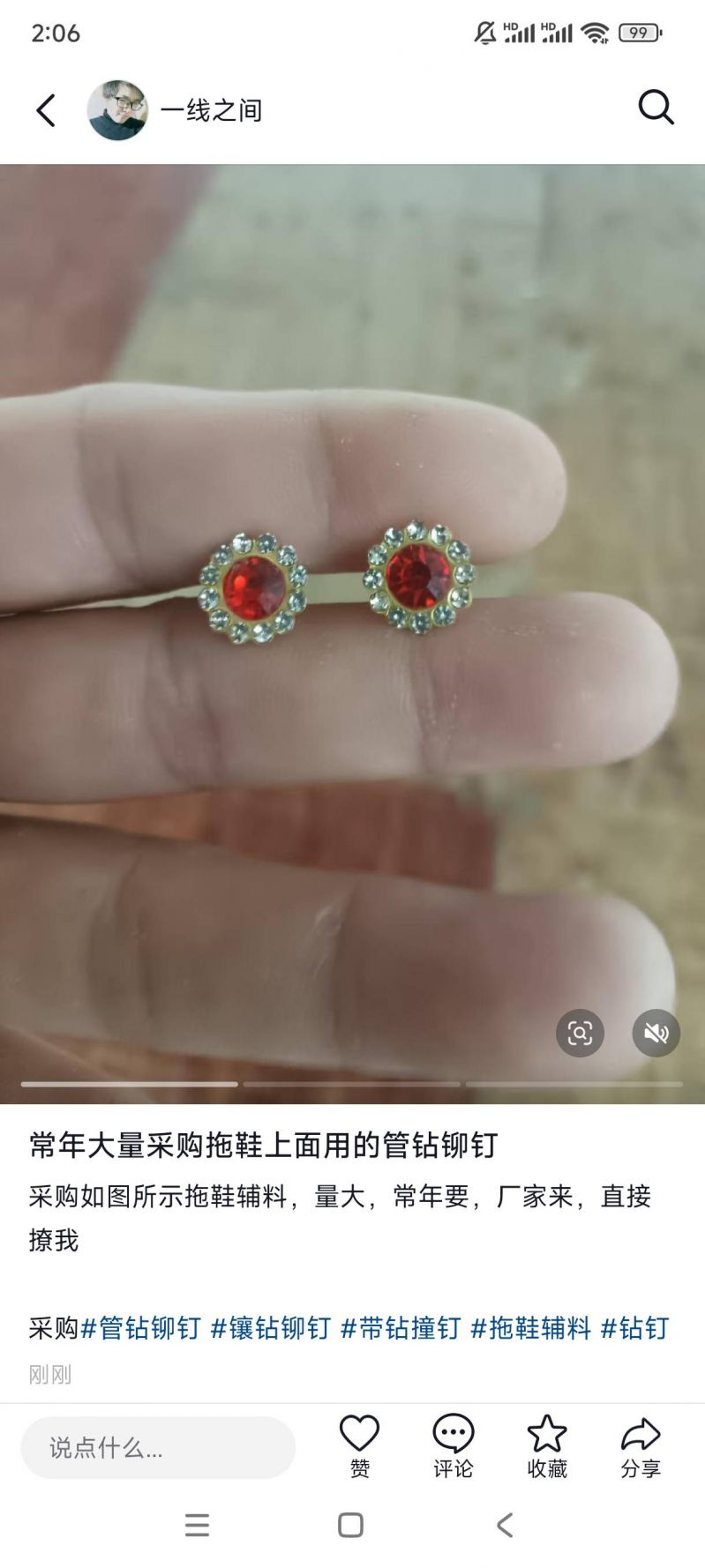Viewport: 705px width, 1568px height.
Task: Save the post with the 收藏 star
Action: 547,1445
